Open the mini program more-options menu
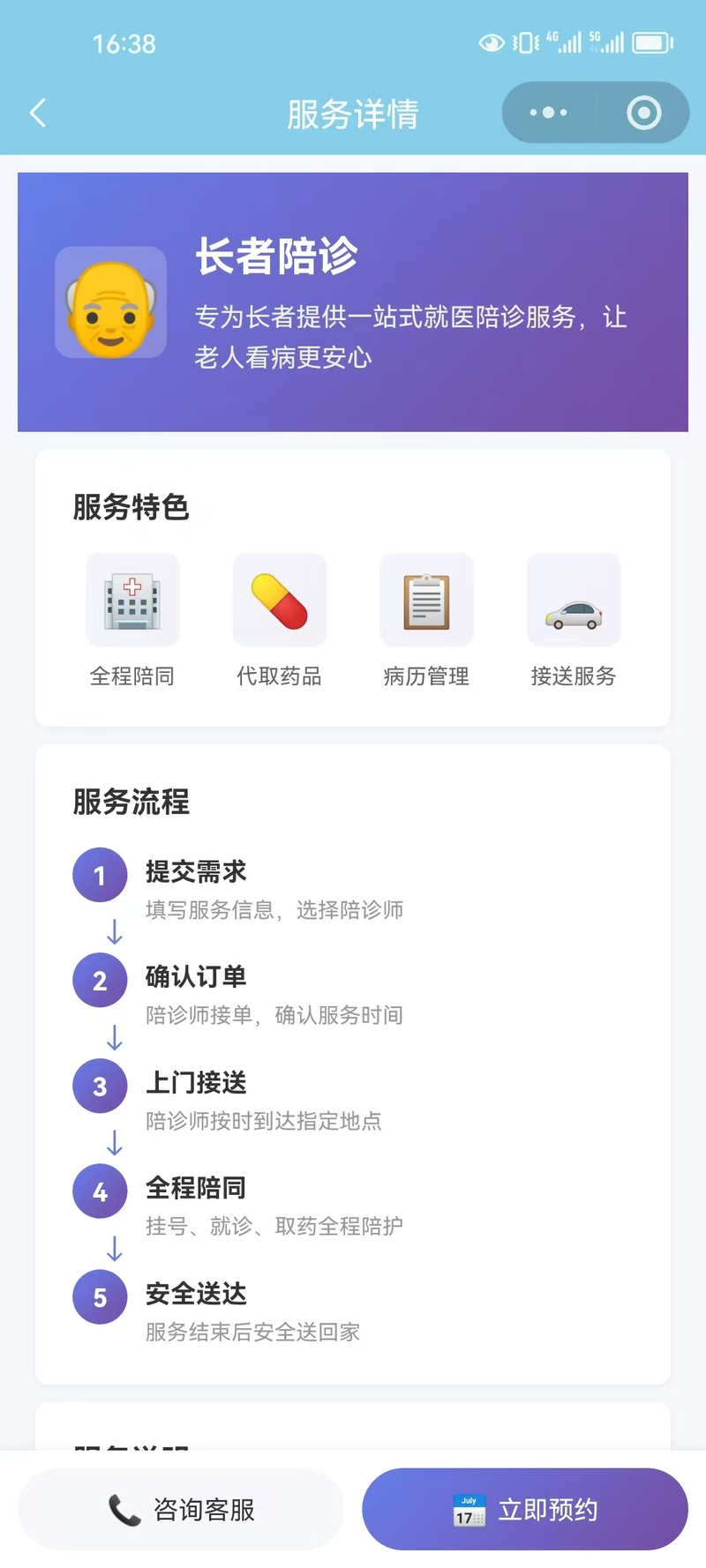Viewport: 706px width, 1568px height. pos(548,113)
